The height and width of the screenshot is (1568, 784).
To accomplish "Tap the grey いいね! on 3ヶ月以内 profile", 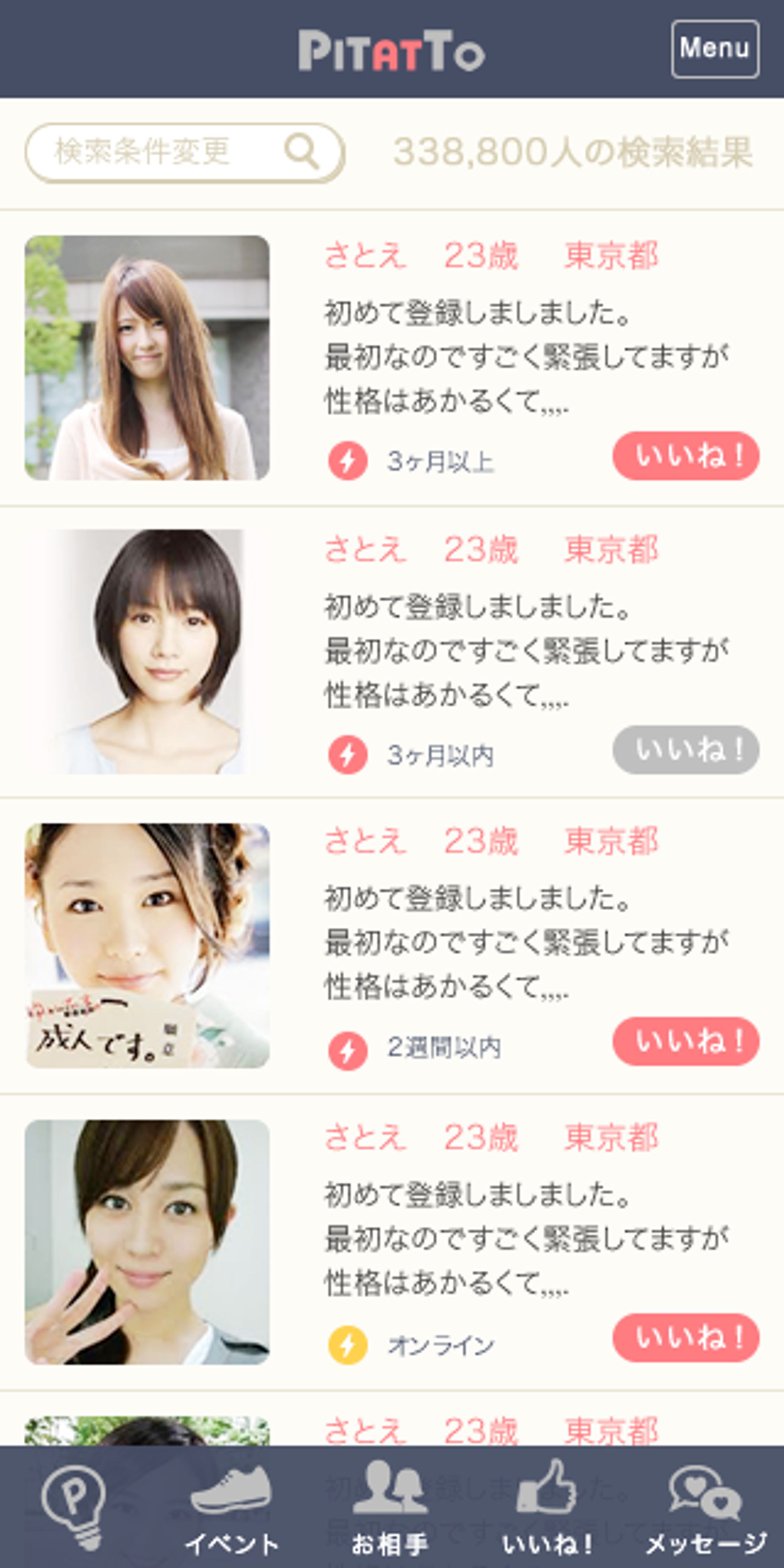I will pyautogui.click(x=685, y=749).
